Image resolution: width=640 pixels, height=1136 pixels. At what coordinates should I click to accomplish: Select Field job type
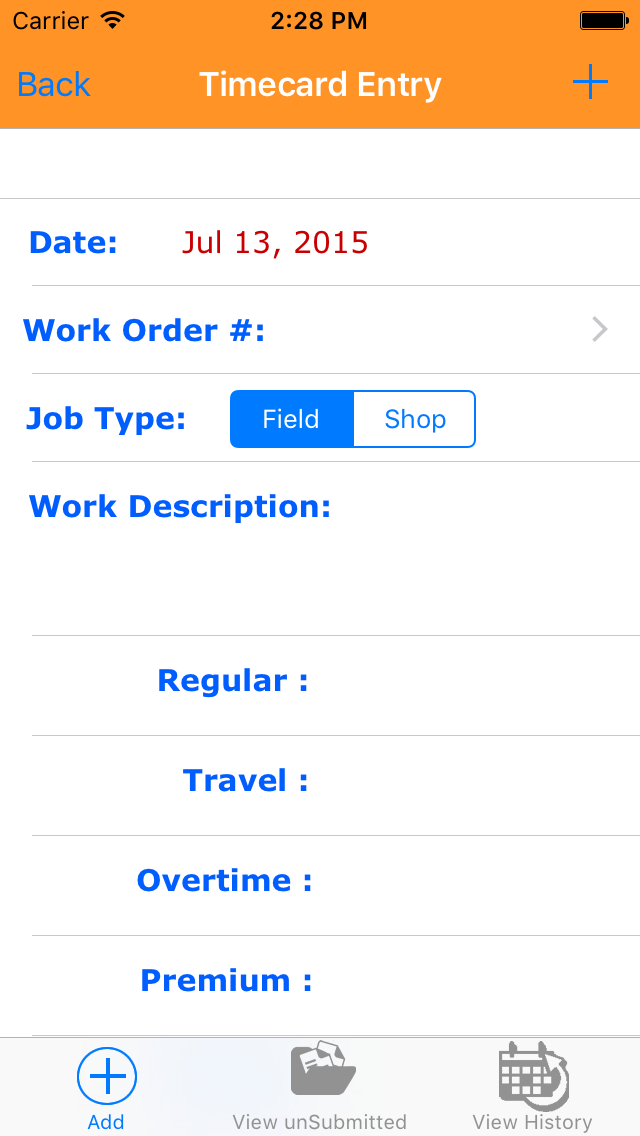tap(291, 419)
